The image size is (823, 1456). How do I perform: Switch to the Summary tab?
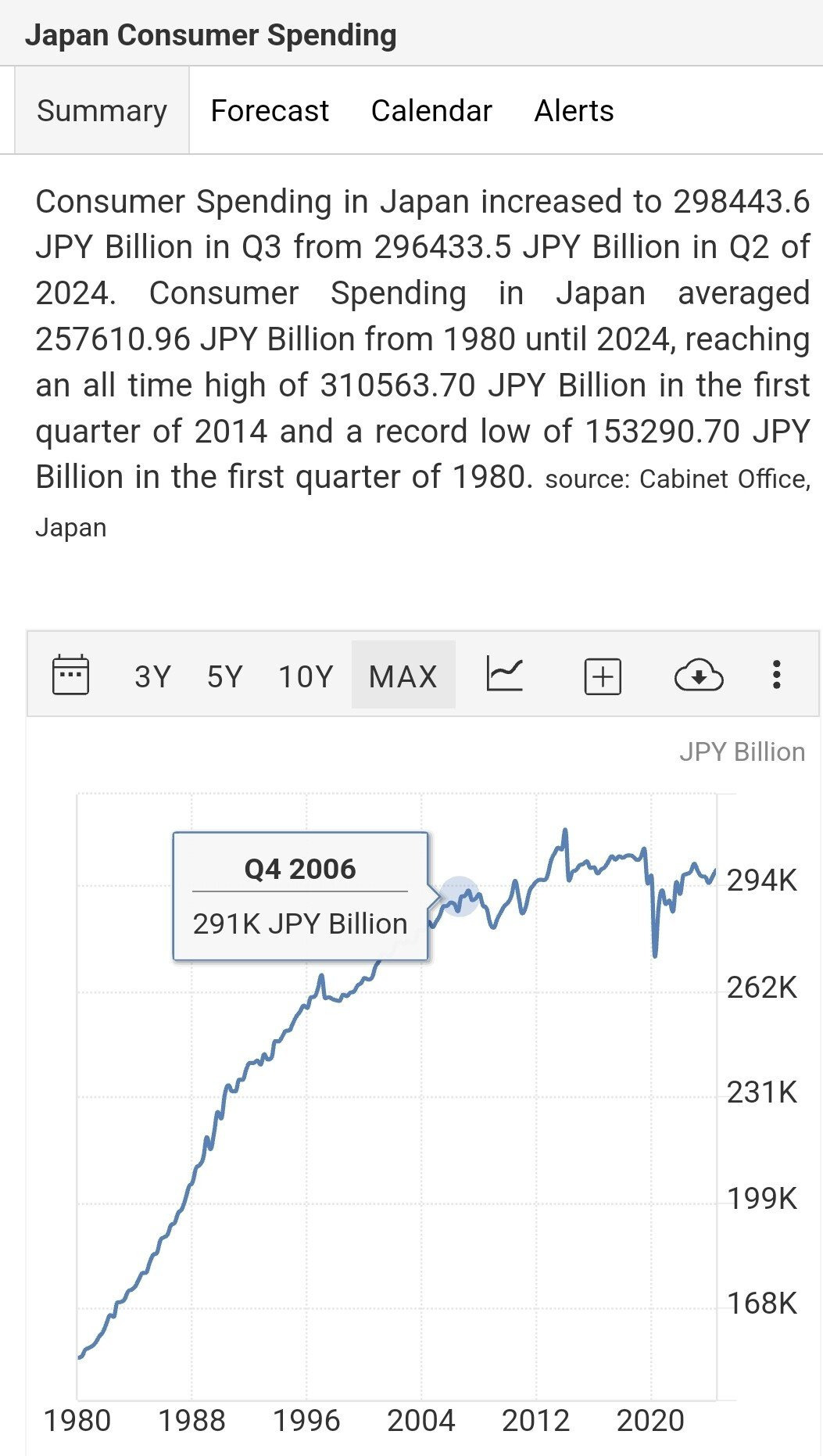pyautogui.click(x=102, y=111)
